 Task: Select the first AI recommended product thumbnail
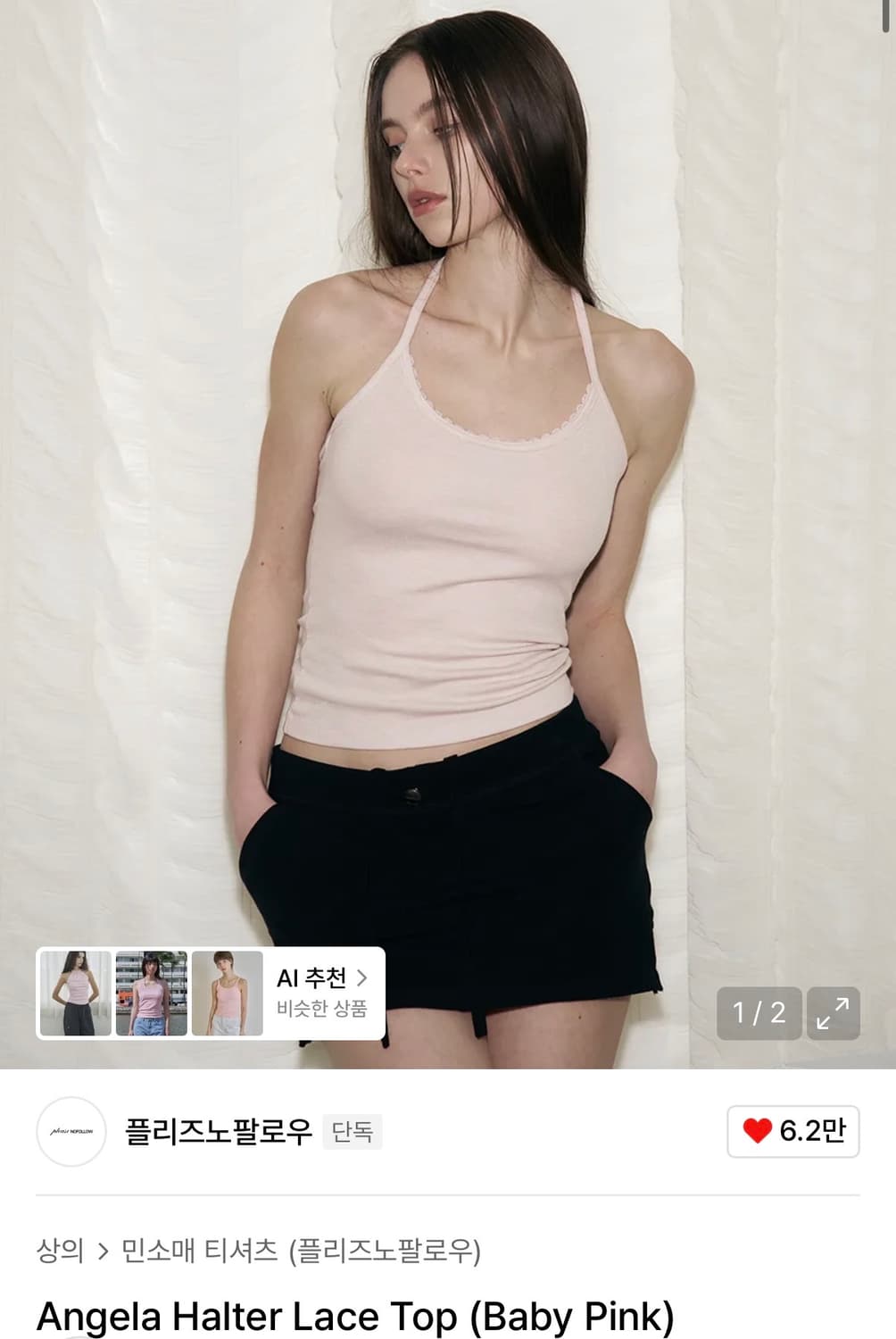point(75,994)
